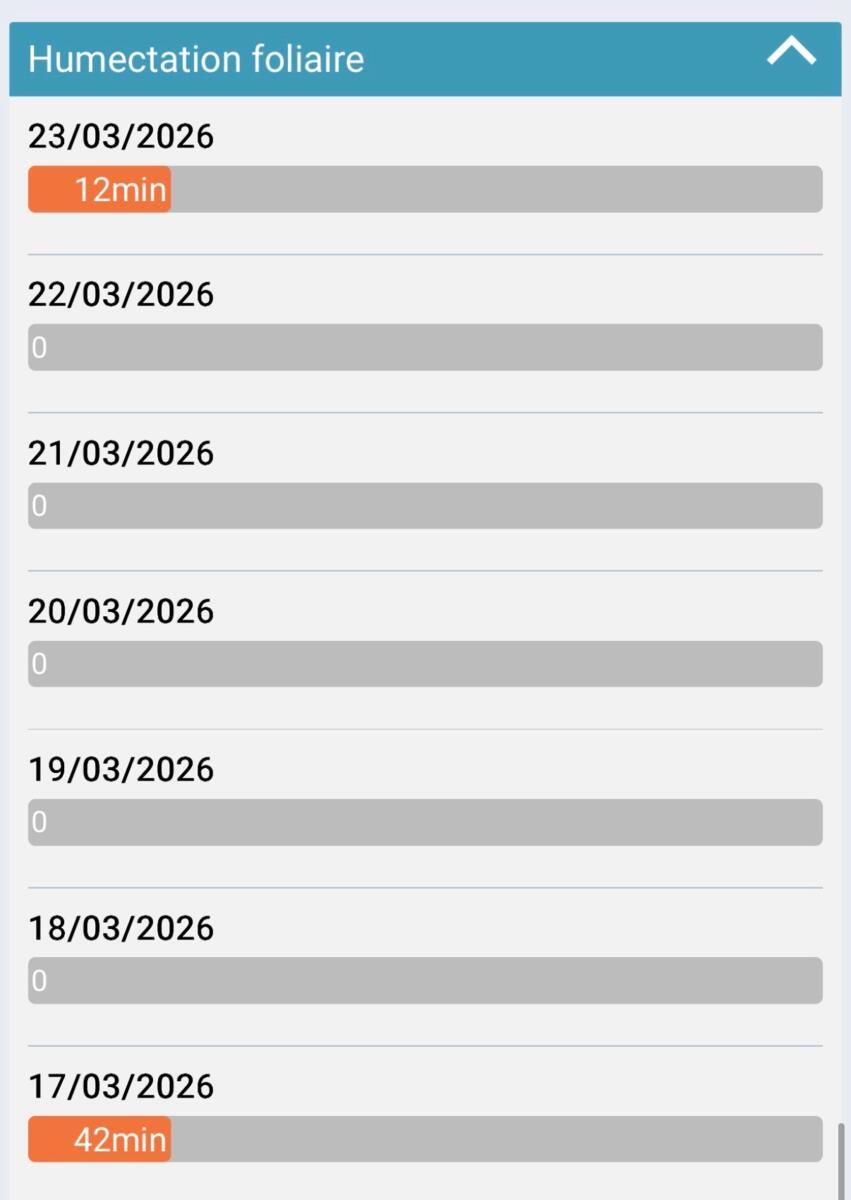Collapse the Humectation foliaire section
Screen dimensions: 851x1200
click(x=791, y=56)
